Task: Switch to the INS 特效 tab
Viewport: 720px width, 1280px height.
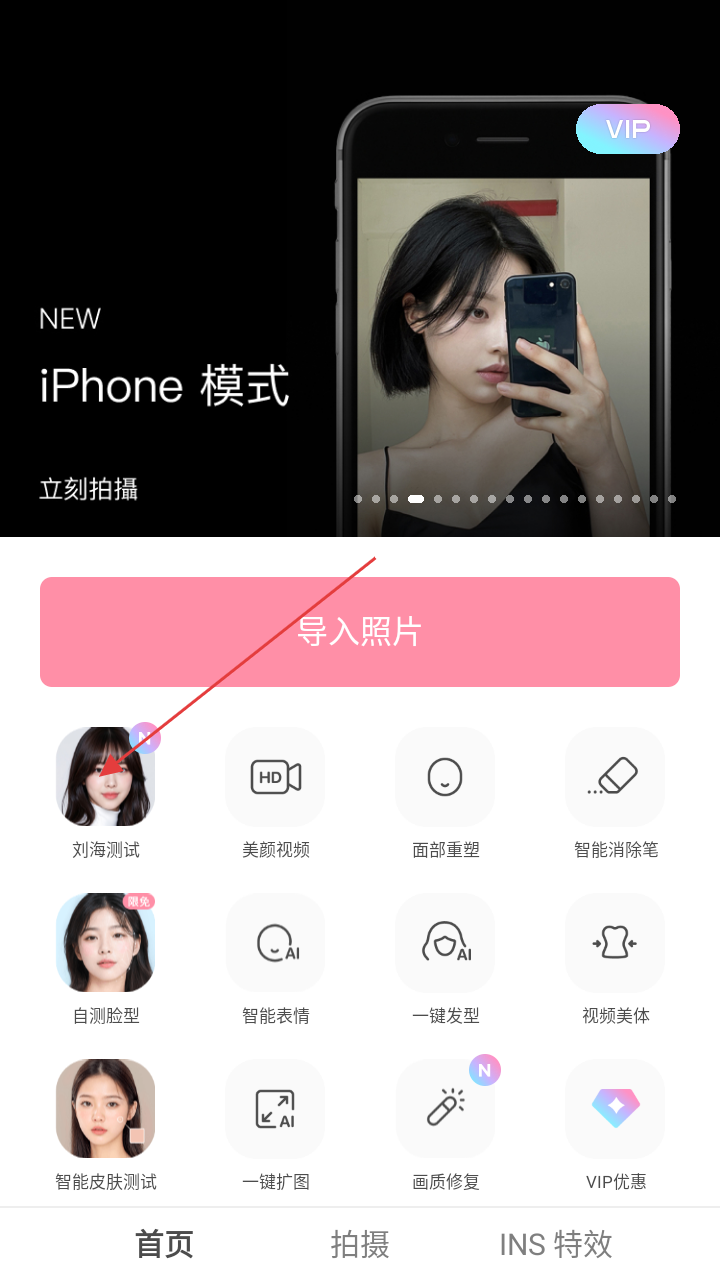Action: pos(556,1245)
